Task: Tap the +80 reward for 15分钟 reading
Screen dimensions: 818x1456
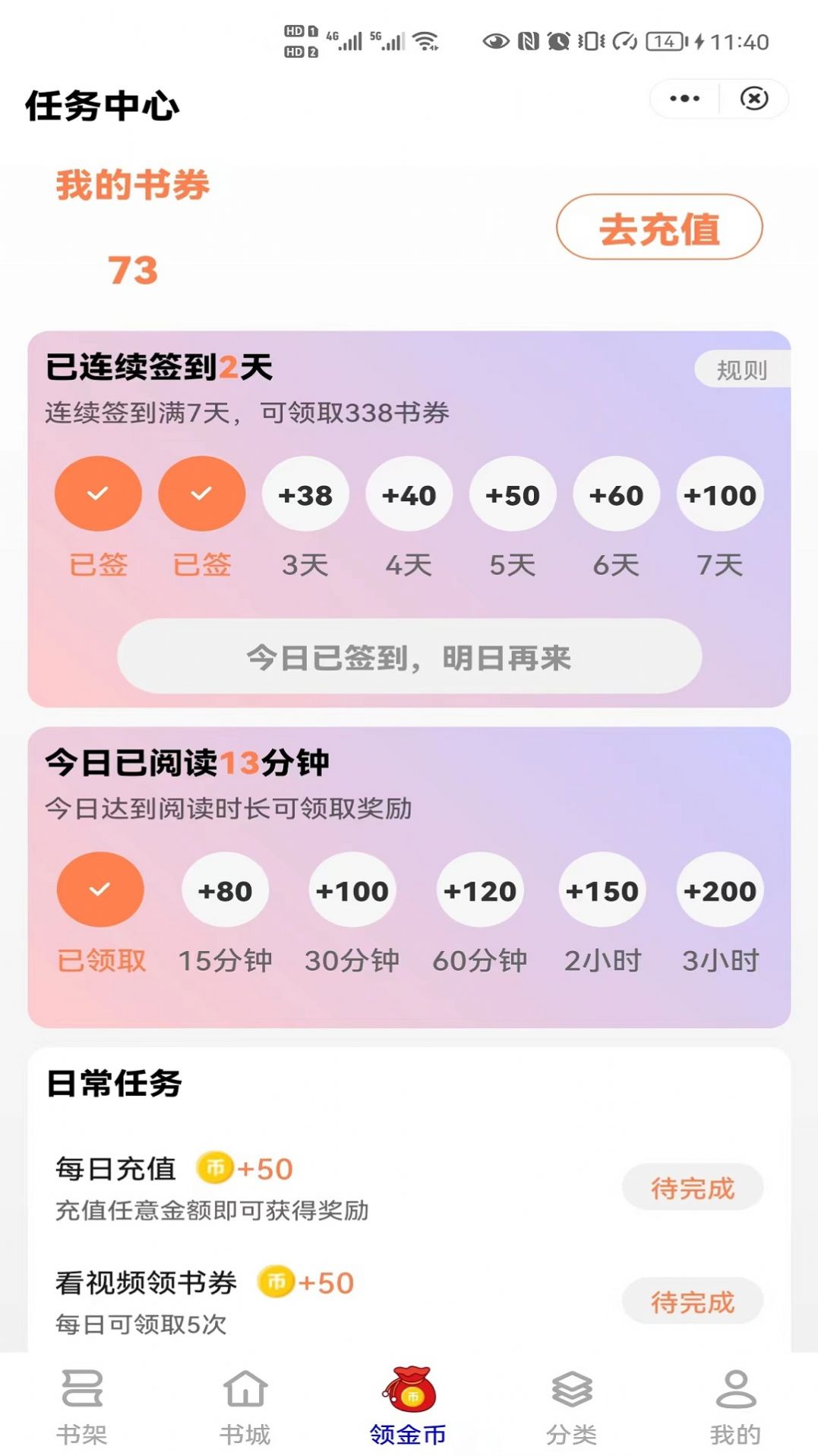Action: coord(226,890)
